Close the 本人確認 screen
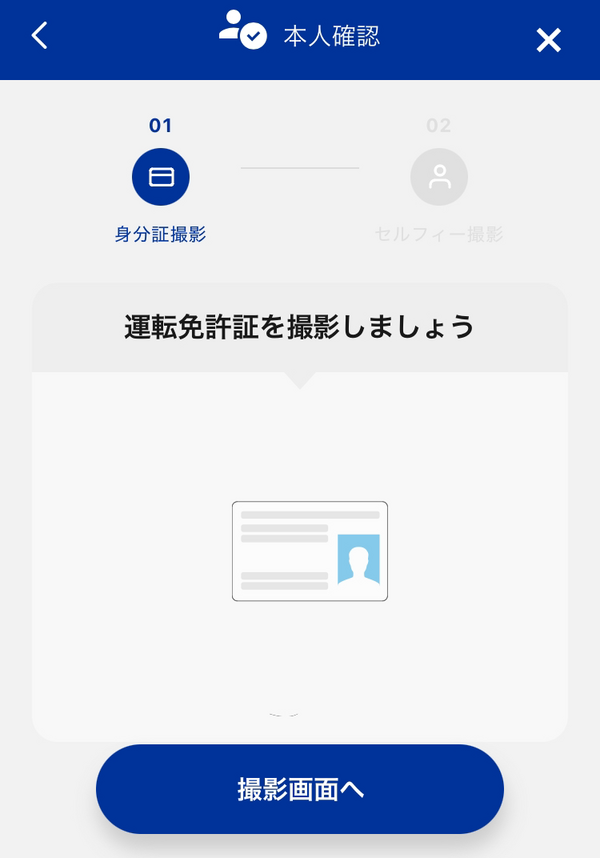This screenshot has height=858, width=600. click(548, 40)
